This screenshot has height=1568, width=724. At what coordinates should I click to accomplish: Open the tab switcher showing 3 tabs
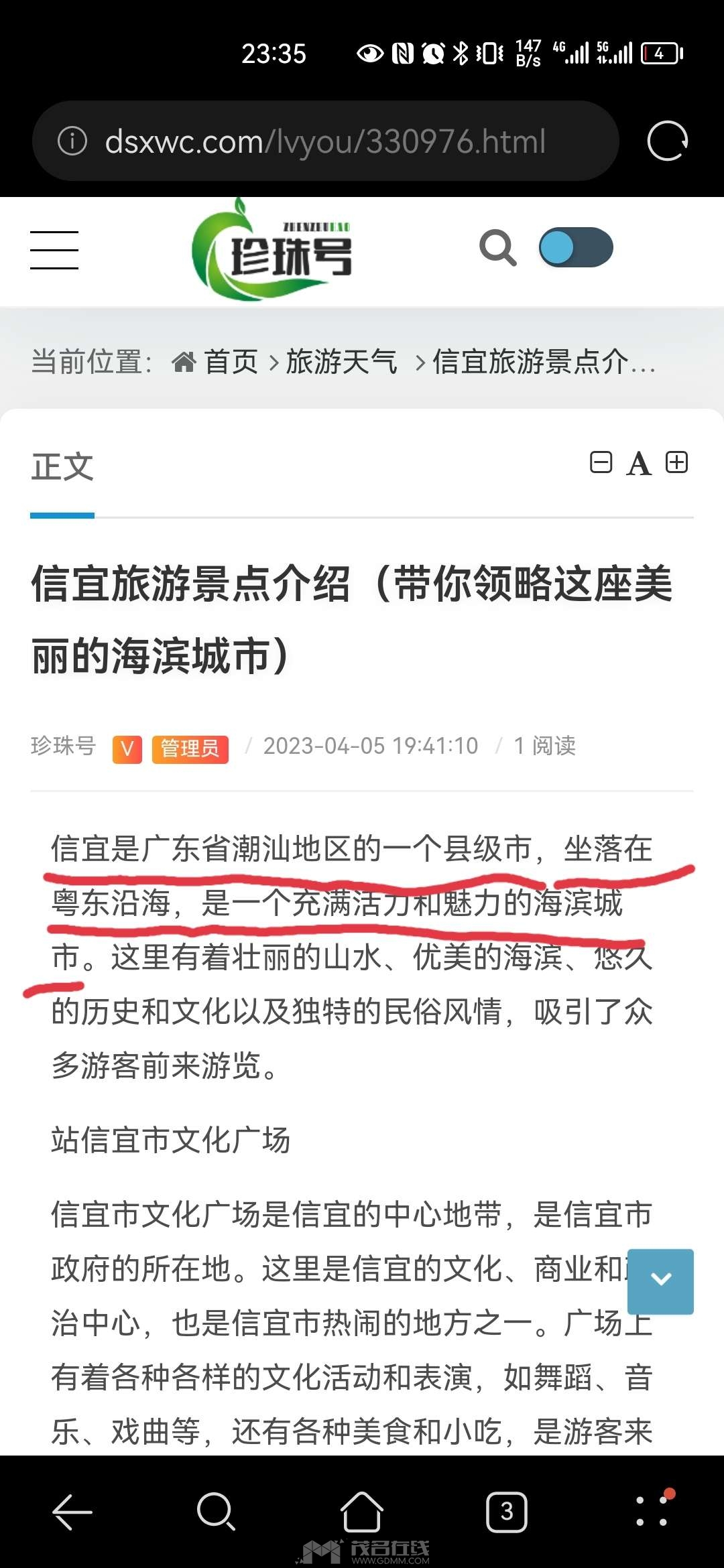pyautogui.click(x=507, y=1512)
